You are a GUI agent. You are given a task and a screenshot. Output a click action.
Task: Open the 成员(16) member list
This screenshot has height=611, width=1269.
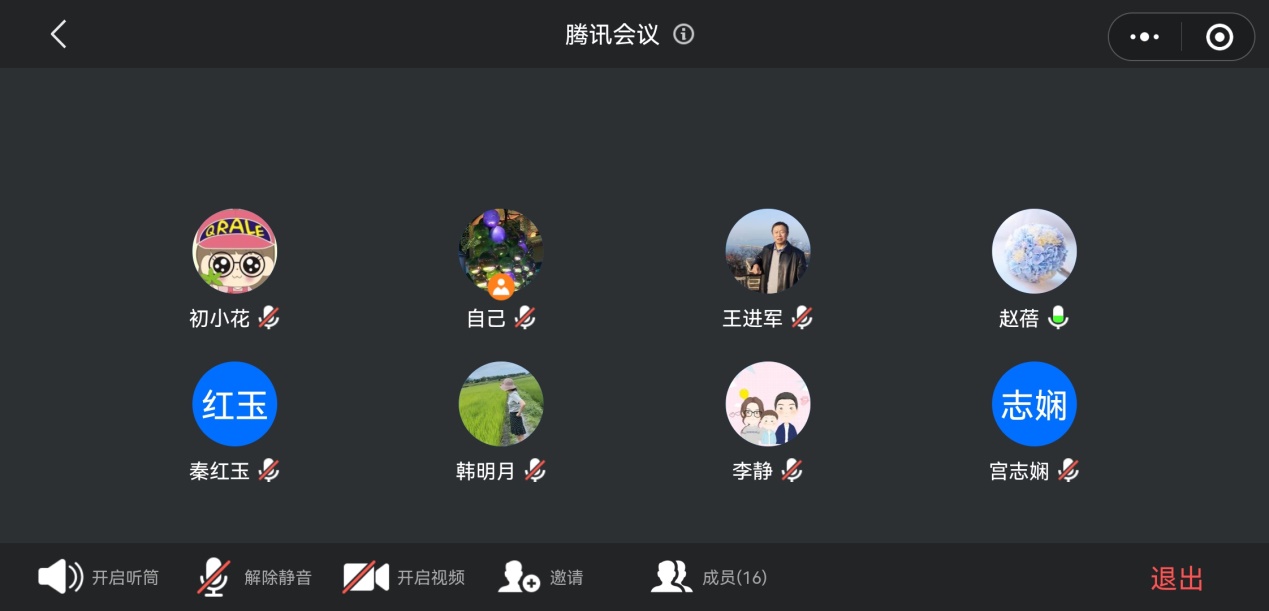tap(709, 577)
